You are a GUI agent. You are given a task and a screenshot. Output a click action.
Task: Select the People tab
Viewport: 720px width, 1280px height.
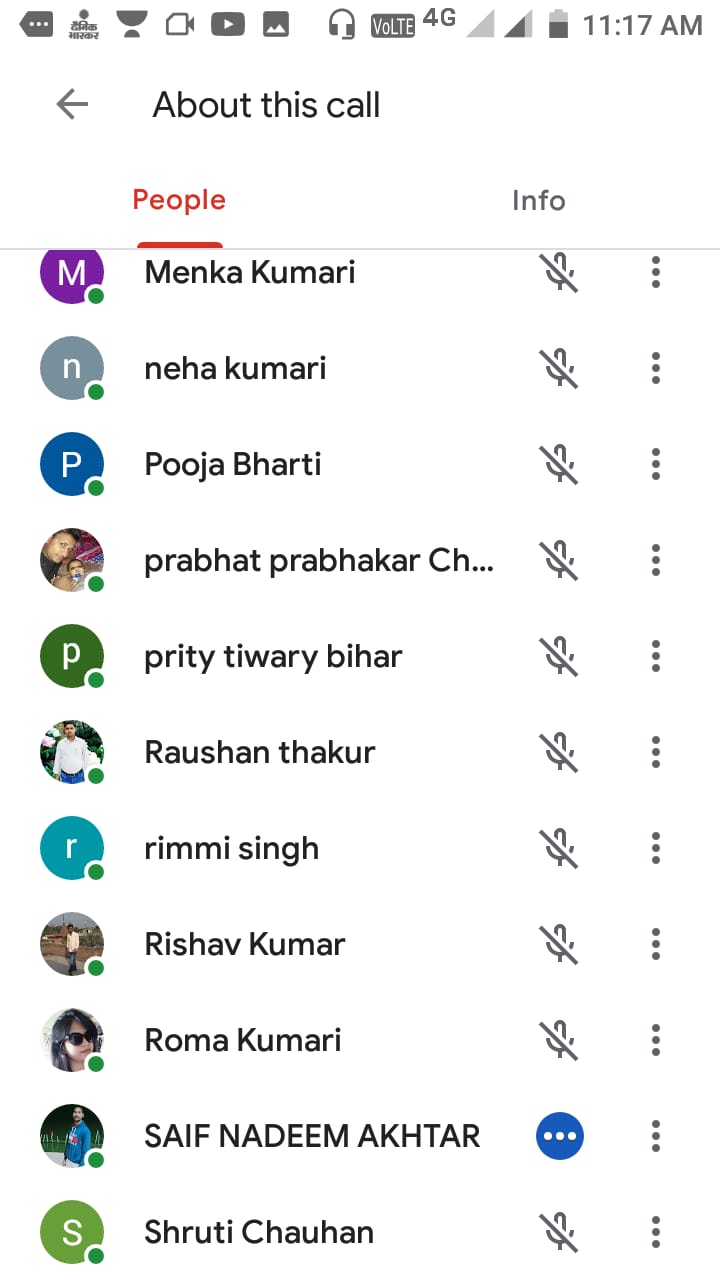click(x=179, y=200)
